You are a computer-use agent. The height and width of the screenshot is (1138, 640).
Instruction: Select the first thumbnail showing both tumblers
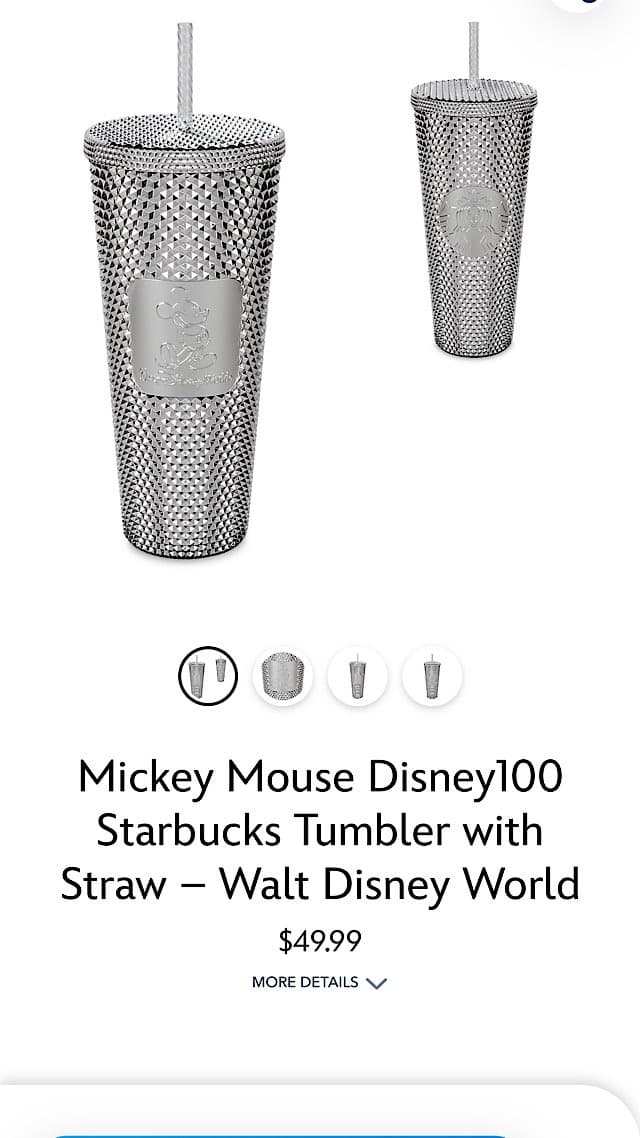(208, 676)
